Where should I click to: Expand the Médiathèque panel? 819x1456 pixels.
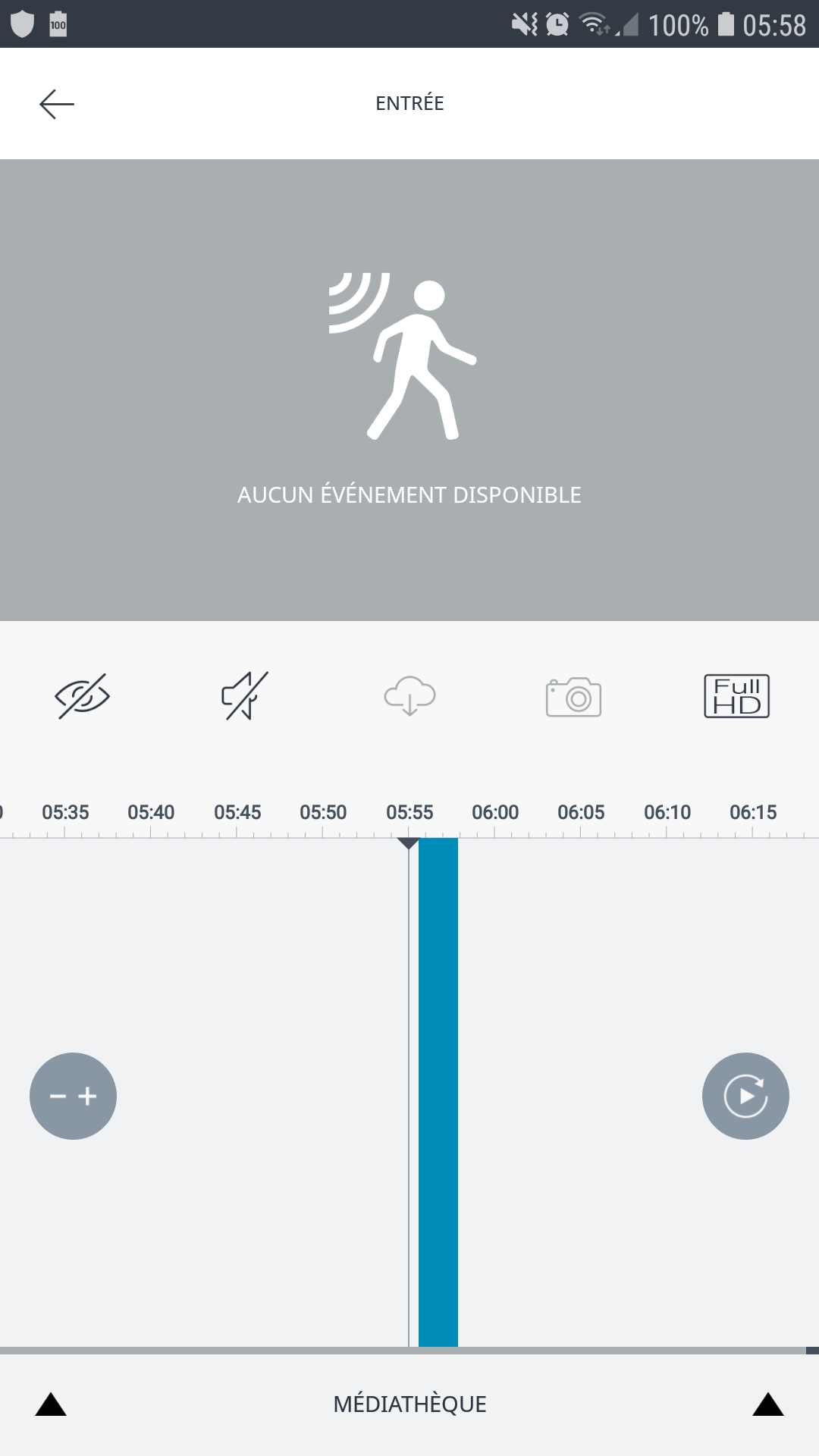coord(409,1404)
